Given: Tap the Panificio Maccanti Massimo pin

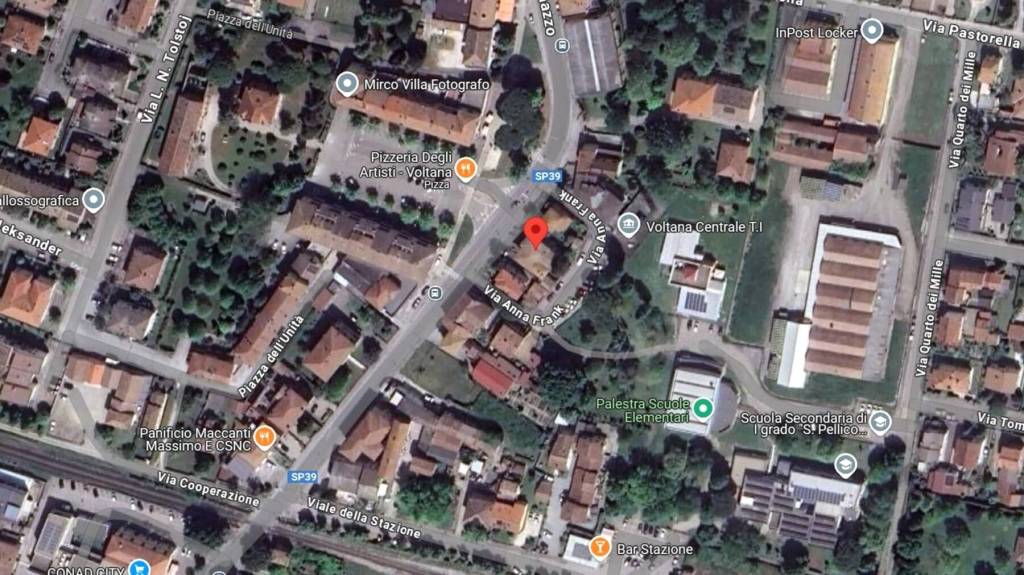Looking at the screenshot, I should point(265,436).
